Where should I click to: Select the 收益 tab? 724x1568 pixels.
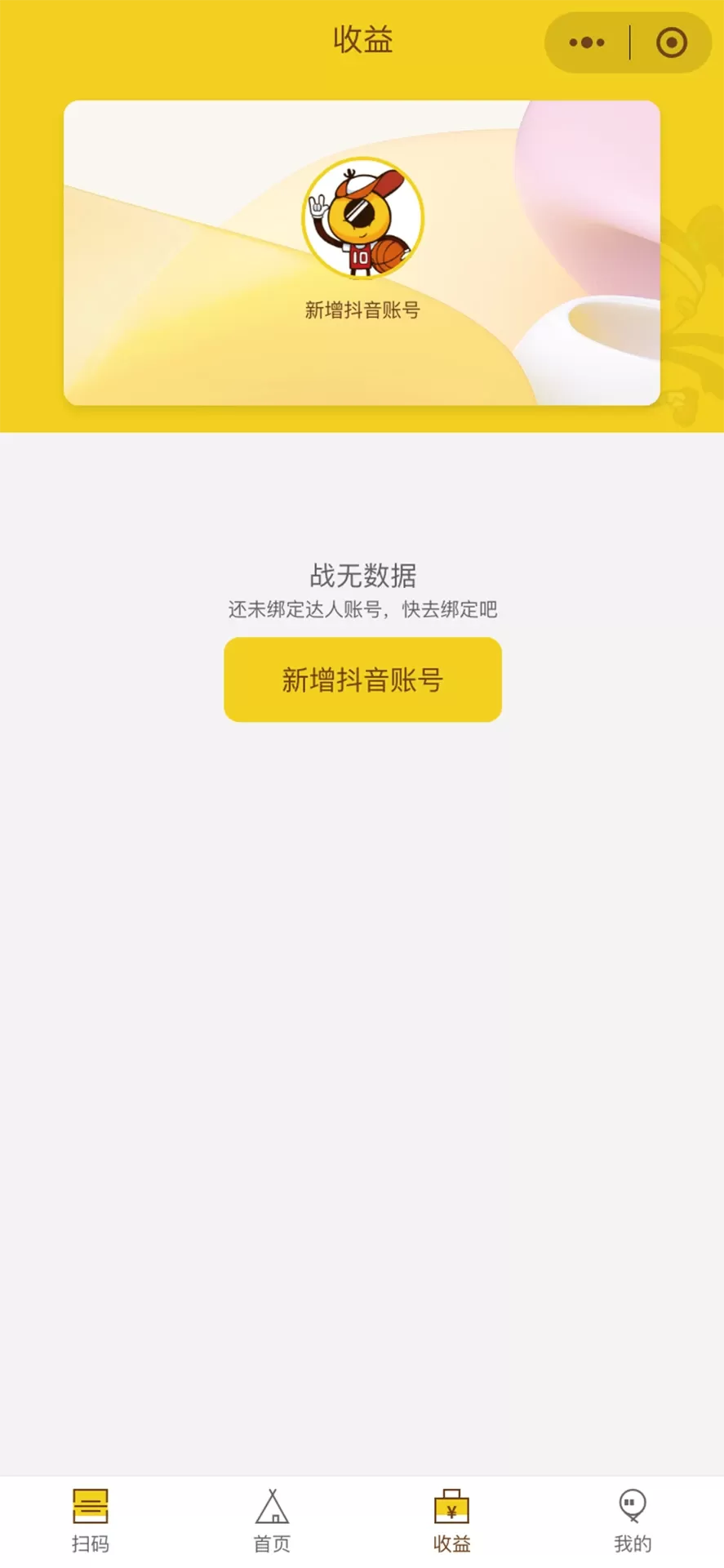pyautogui.click(x=452, y=1521)
